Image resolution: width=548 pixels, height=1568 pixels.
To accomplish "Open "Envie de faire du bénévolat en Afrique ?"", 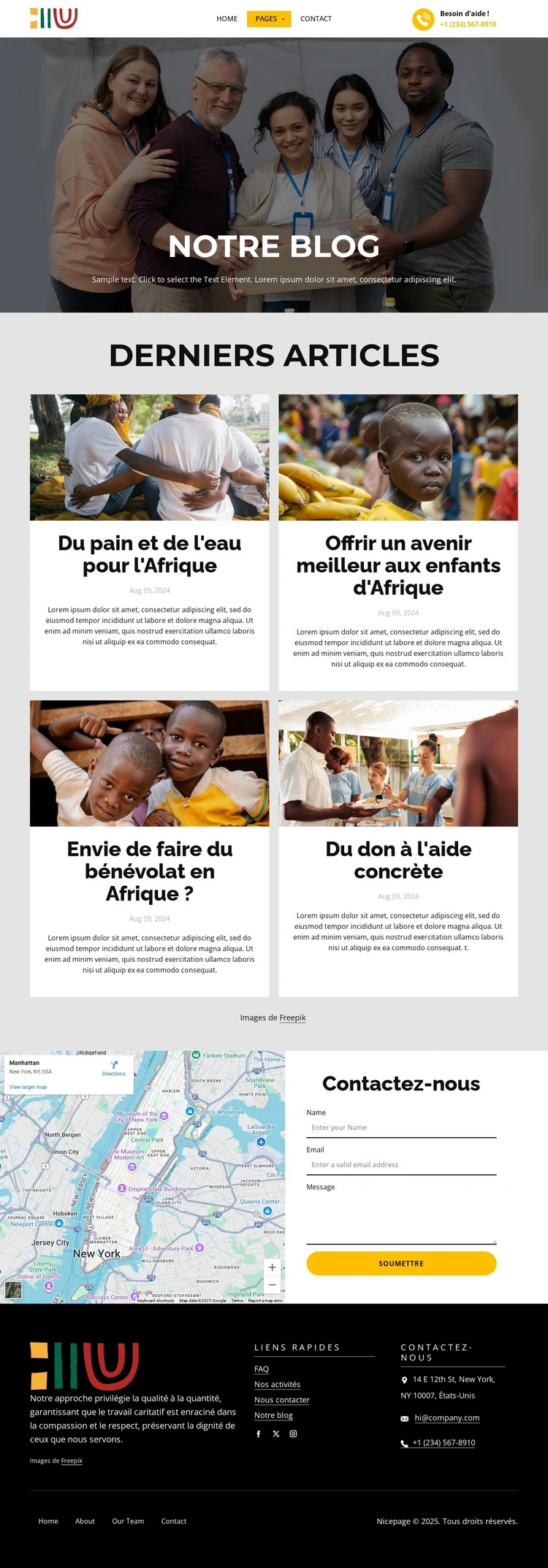I will 149,871.
